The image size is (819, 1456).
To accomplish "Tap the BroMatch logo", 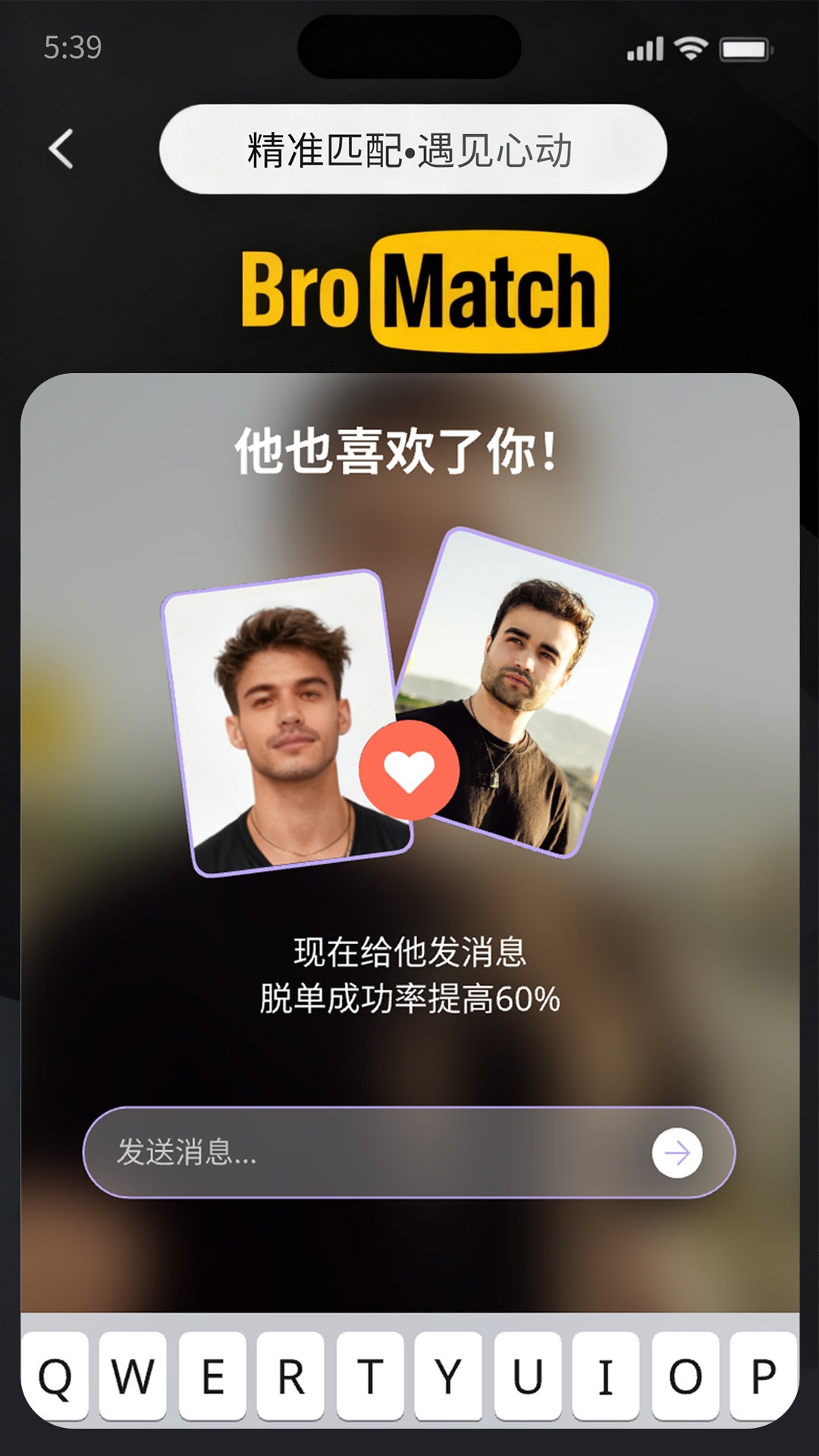I will pos(414,292).
